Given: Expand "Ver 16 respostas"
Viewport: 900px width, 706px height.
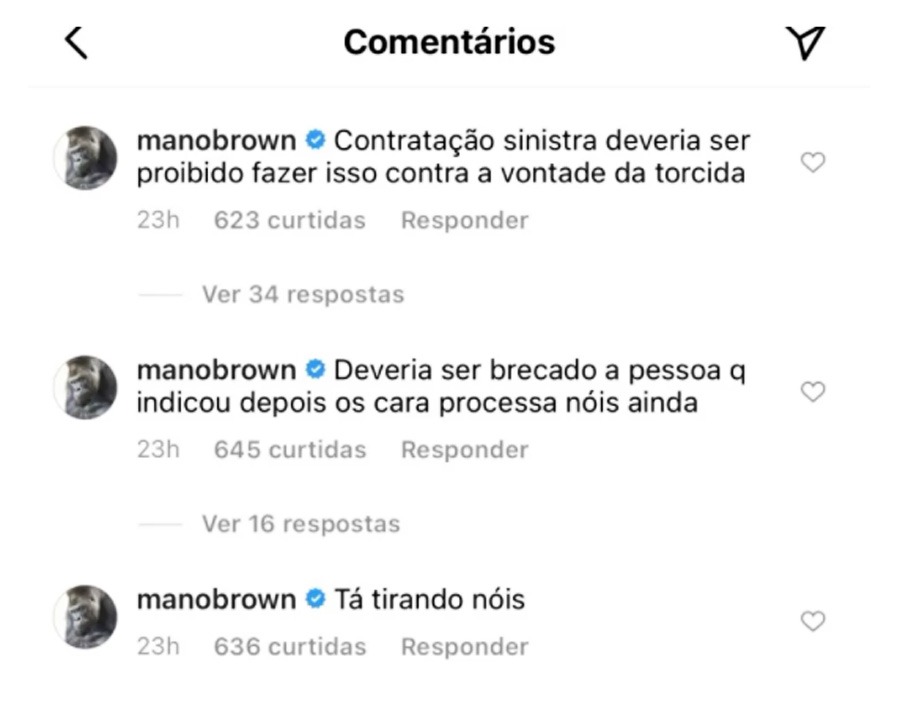Looking at the screenshot, I should [x=300, y=524].
